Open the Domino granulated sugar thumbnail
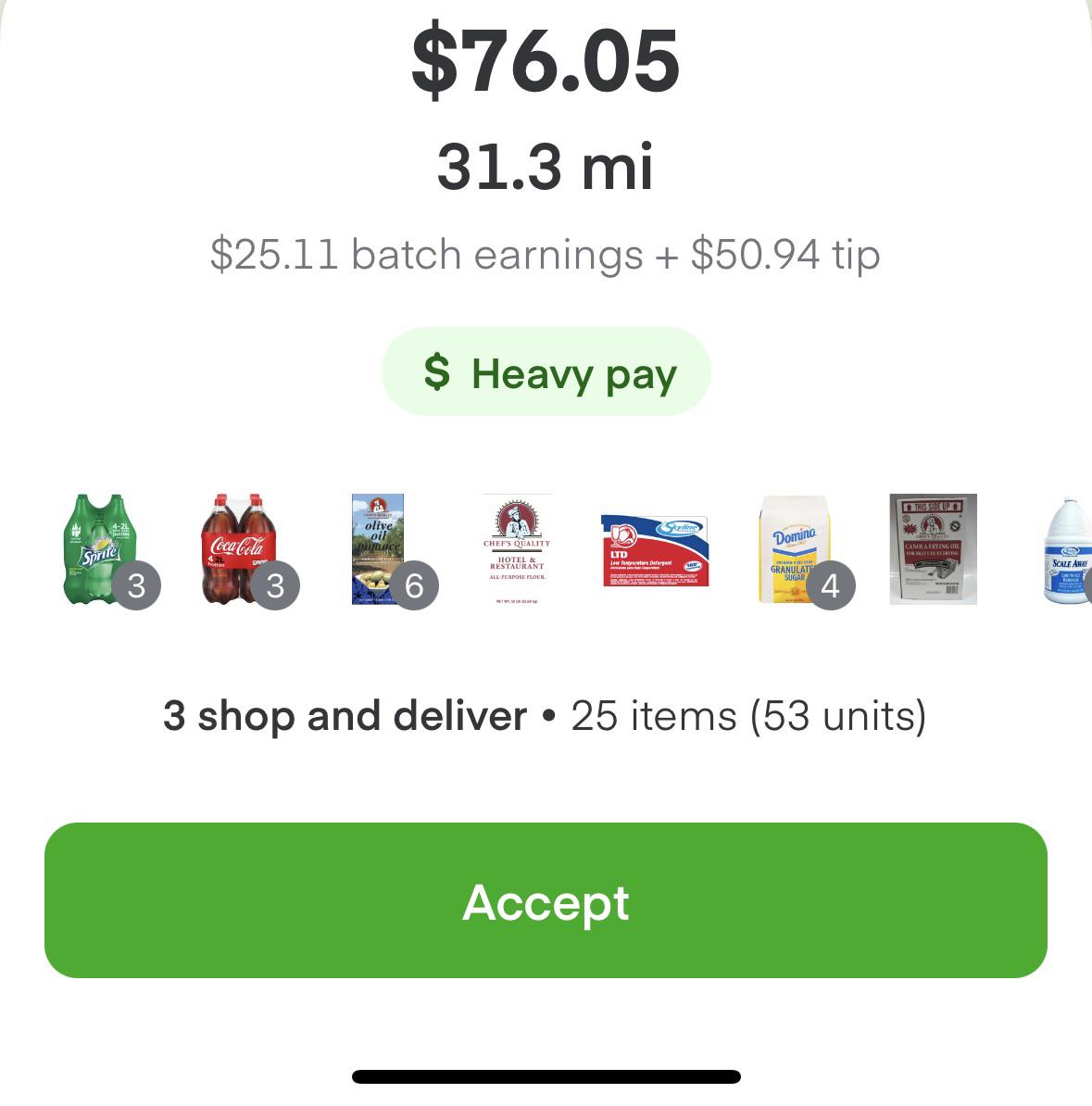Image resolution: width=1092 pixels, height=1106 pixels. point(795,549)
